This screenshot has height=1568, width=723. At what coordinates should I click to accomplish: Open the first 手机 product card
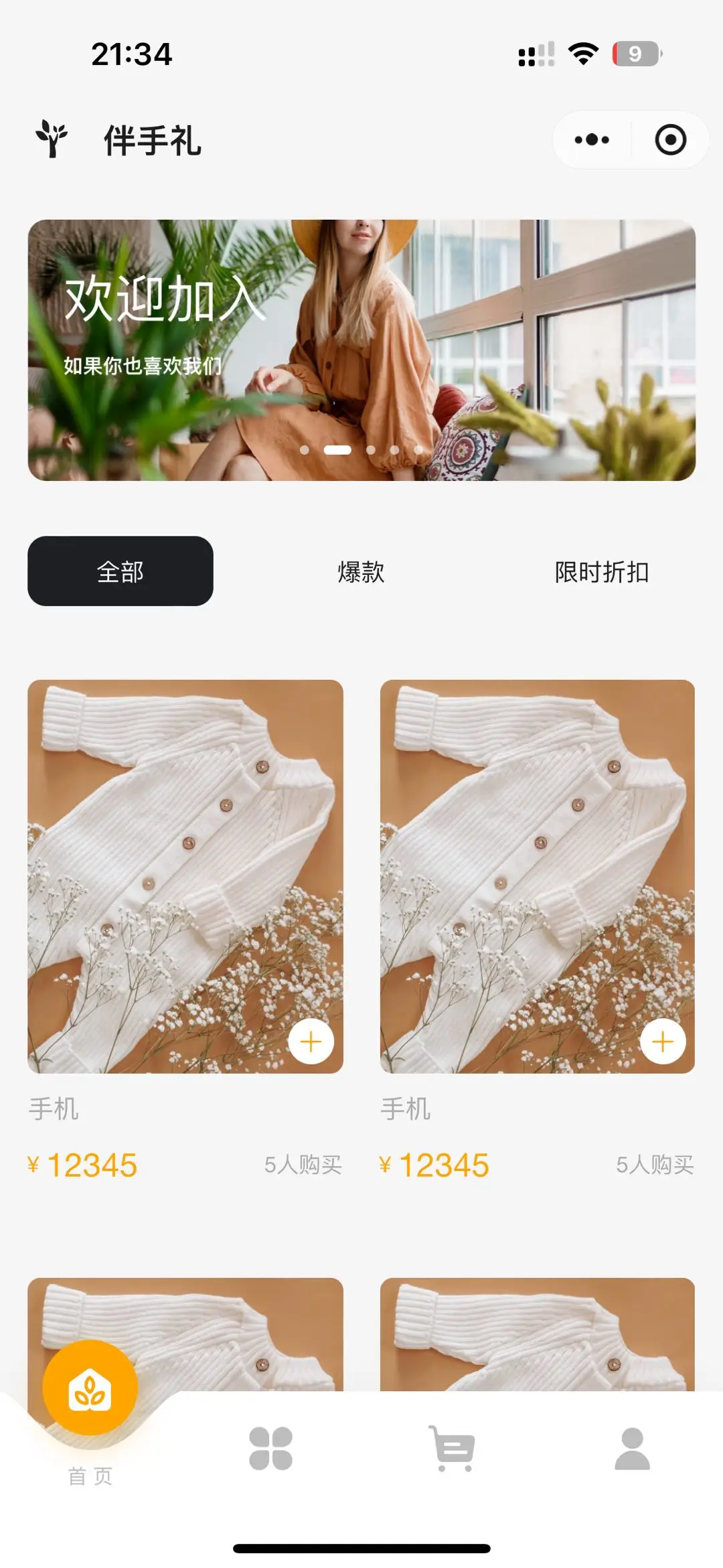(x=185, y=871)
